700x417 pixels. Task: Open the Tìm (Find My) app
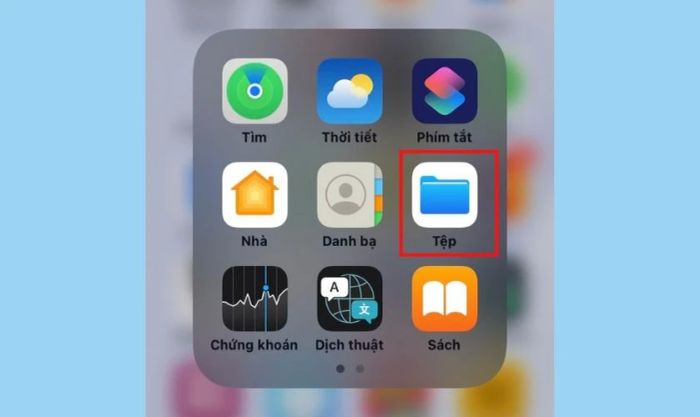pyautogui.click(x=254, y=91)
